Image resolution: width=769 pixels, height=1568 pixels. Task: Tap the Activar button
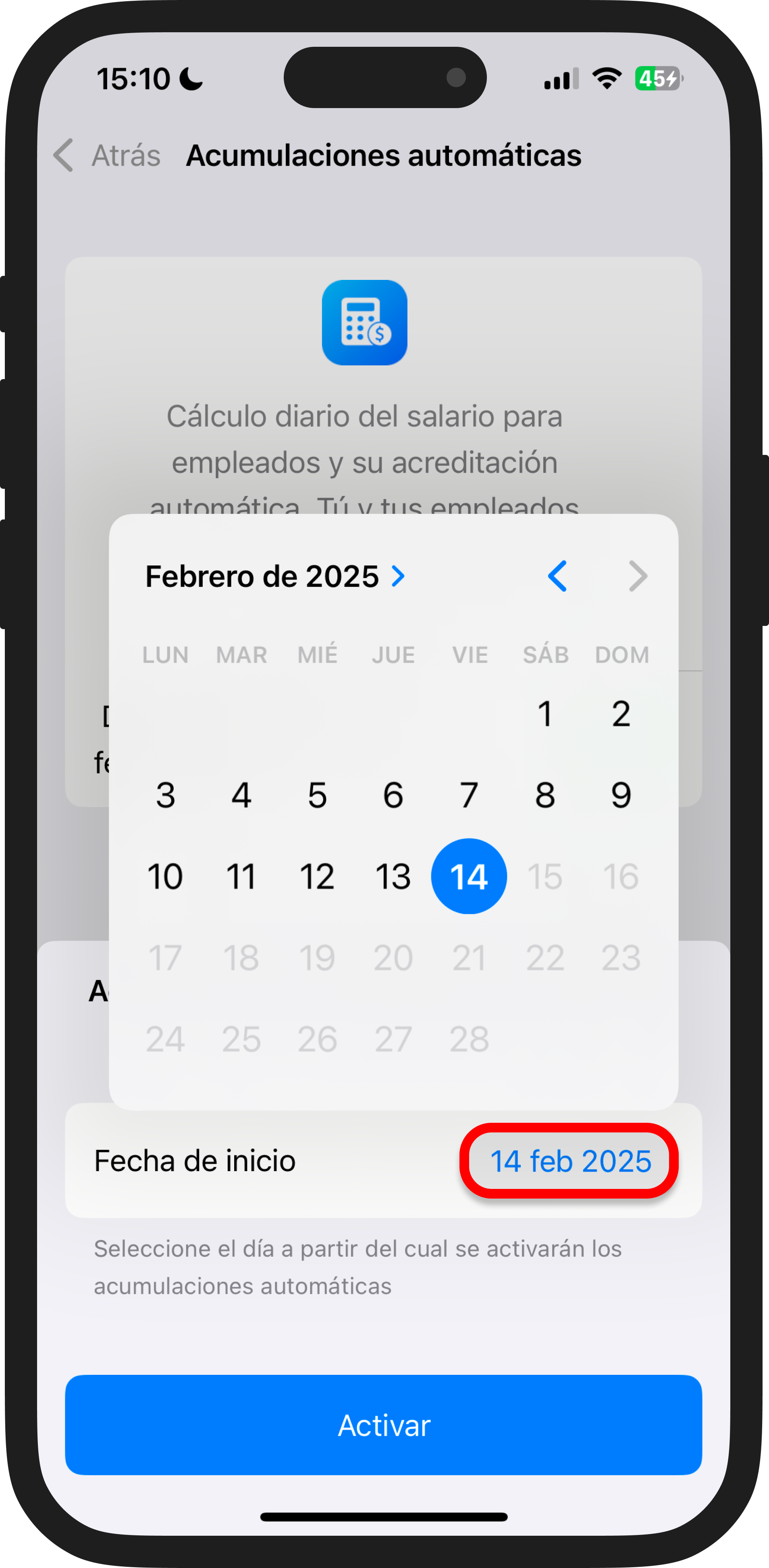[x=383, y=1424]
